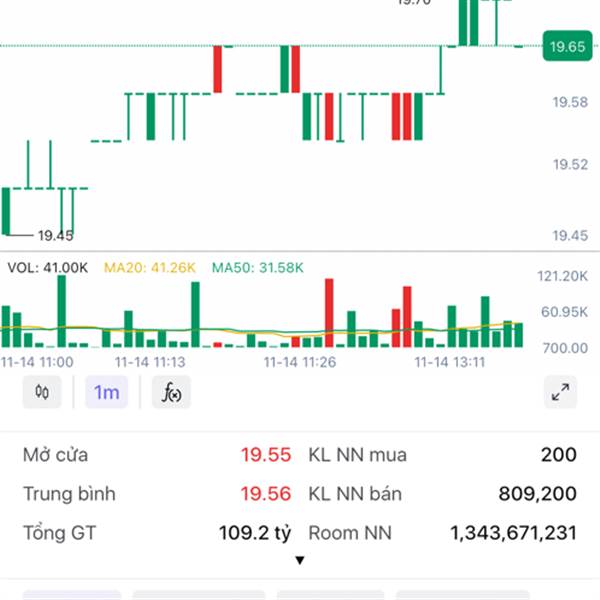Open the 1m timeframe selector

[106, 392]
